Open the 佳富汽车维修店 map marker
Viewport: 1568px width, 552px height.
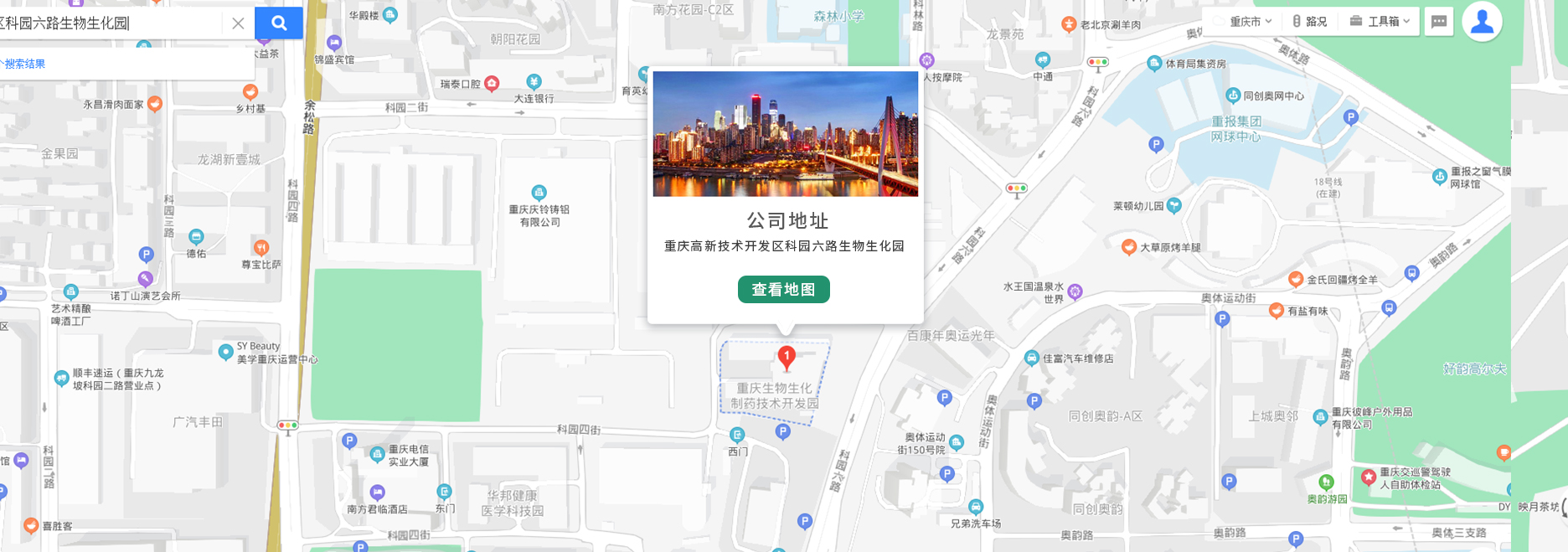pyautogui.click(x=1032, y=358)
